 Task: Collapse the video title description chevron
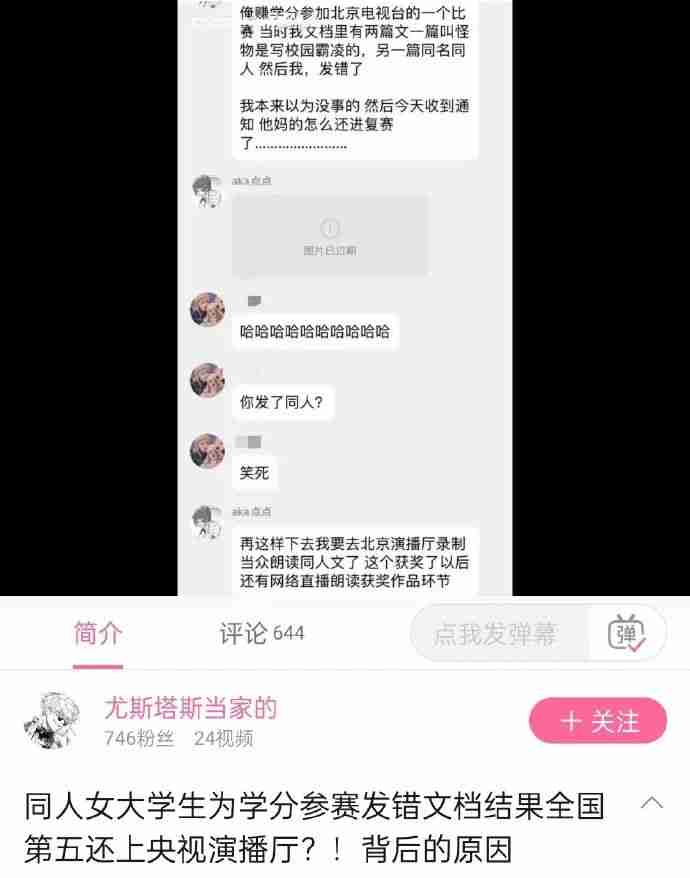click(651, 803)
